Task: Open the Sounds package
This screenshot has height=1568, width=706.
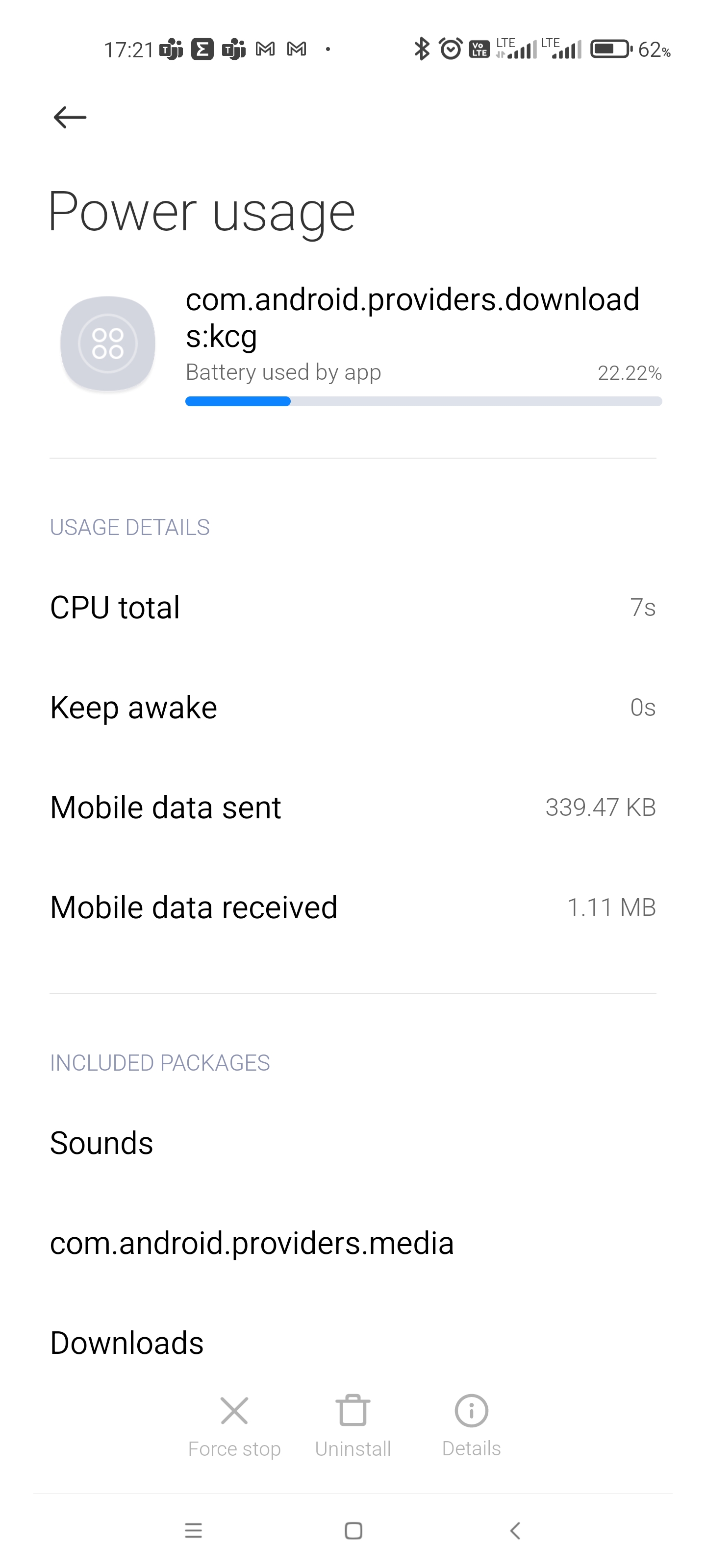Action: pyautogui.click(x=353, y=1143)
